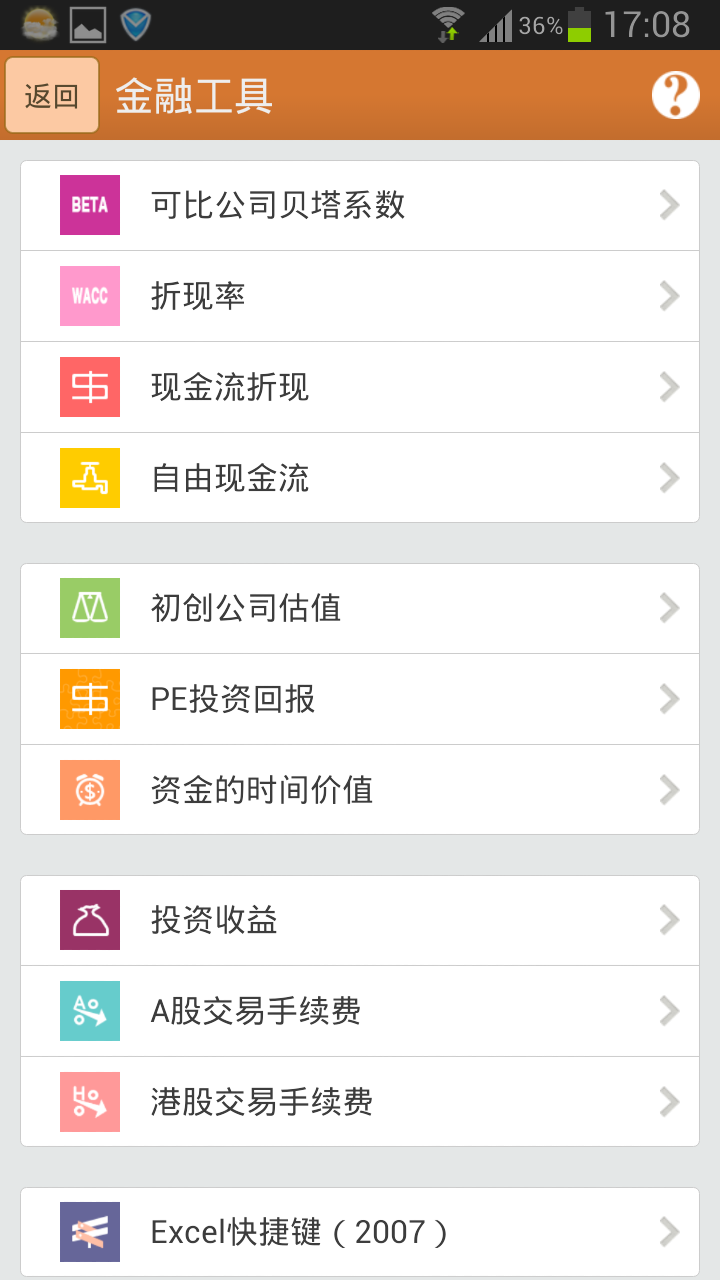Open 现金流折现 calculator
This screenshot has width=720, height=1280.
[360, 387]
